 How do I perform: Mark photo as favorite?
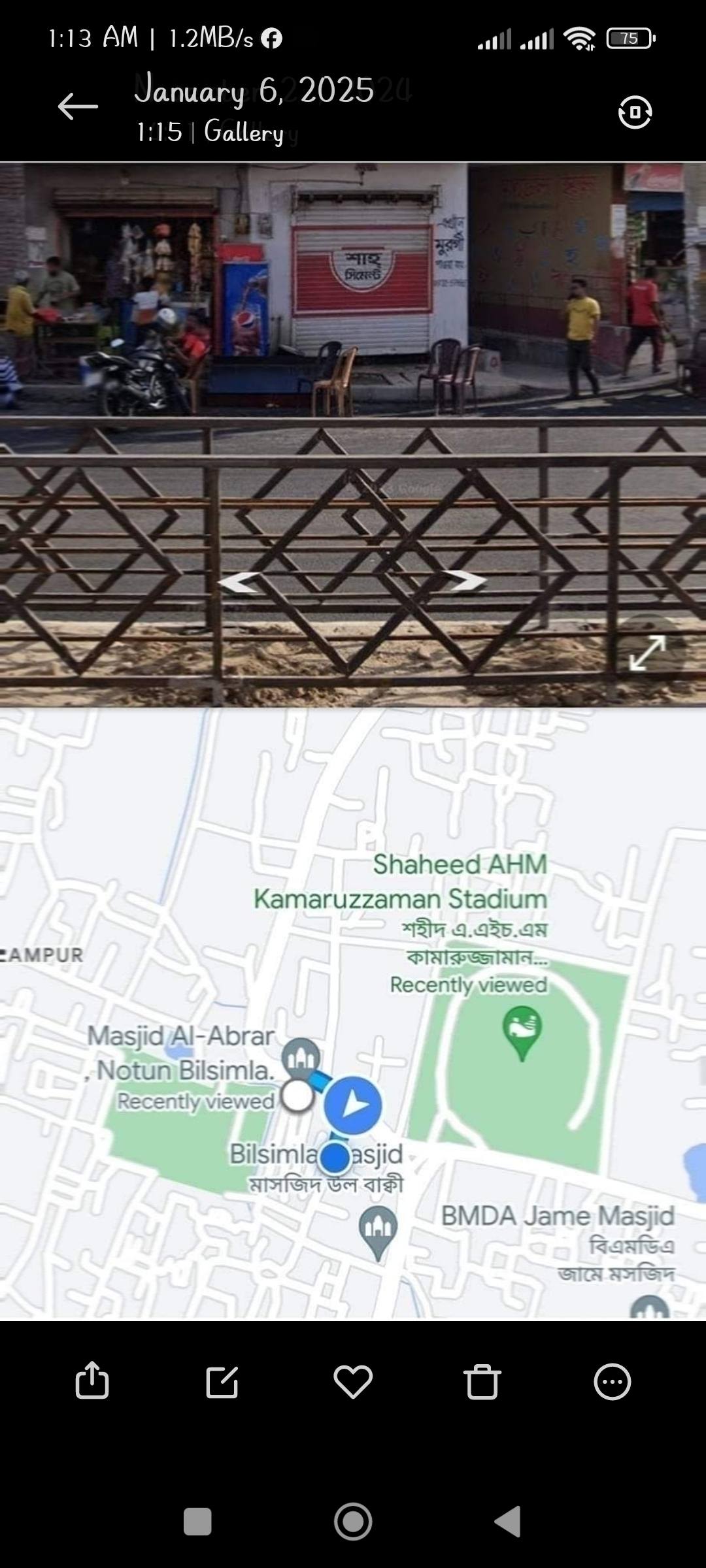pyautogui.click(x=353, y=1381)
